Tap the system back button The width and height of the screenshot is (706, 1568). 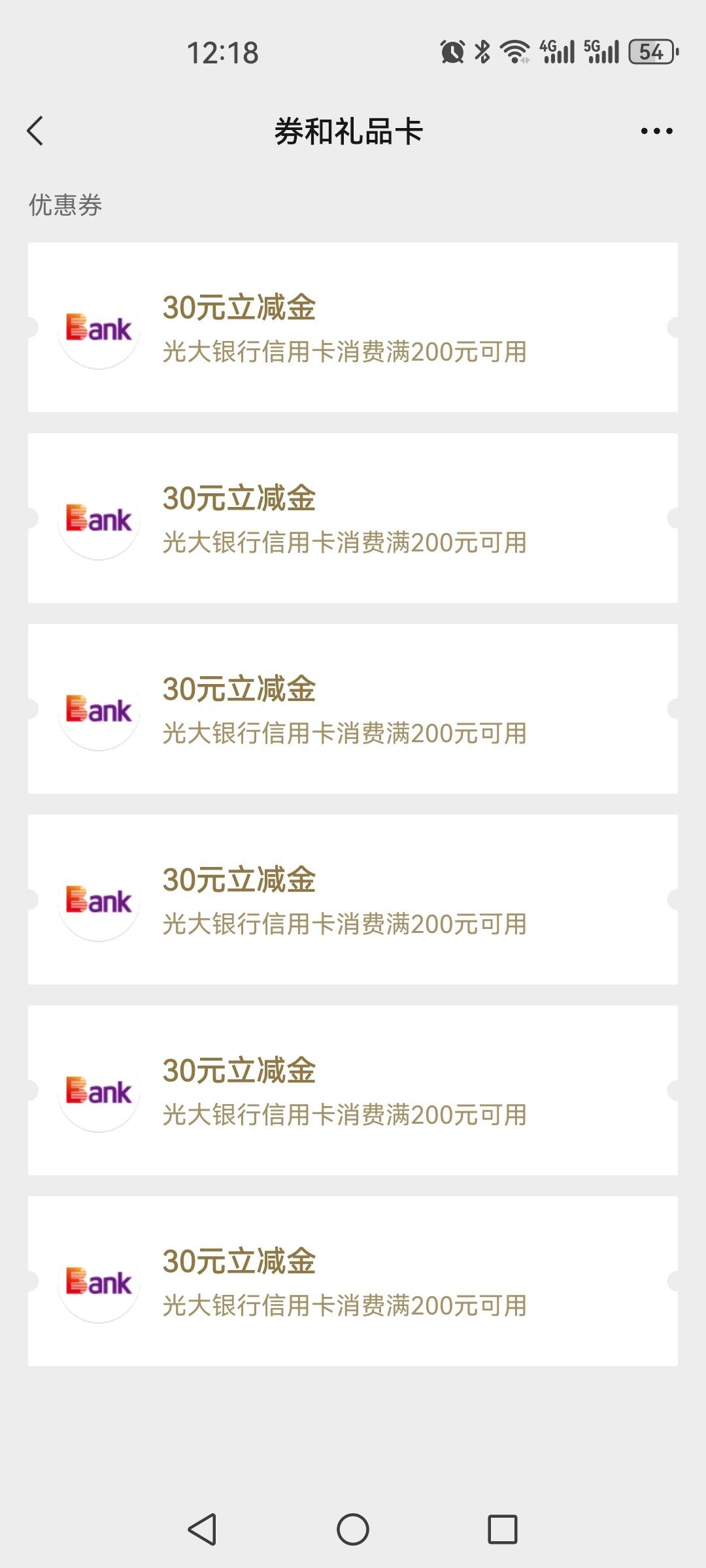202,1529
